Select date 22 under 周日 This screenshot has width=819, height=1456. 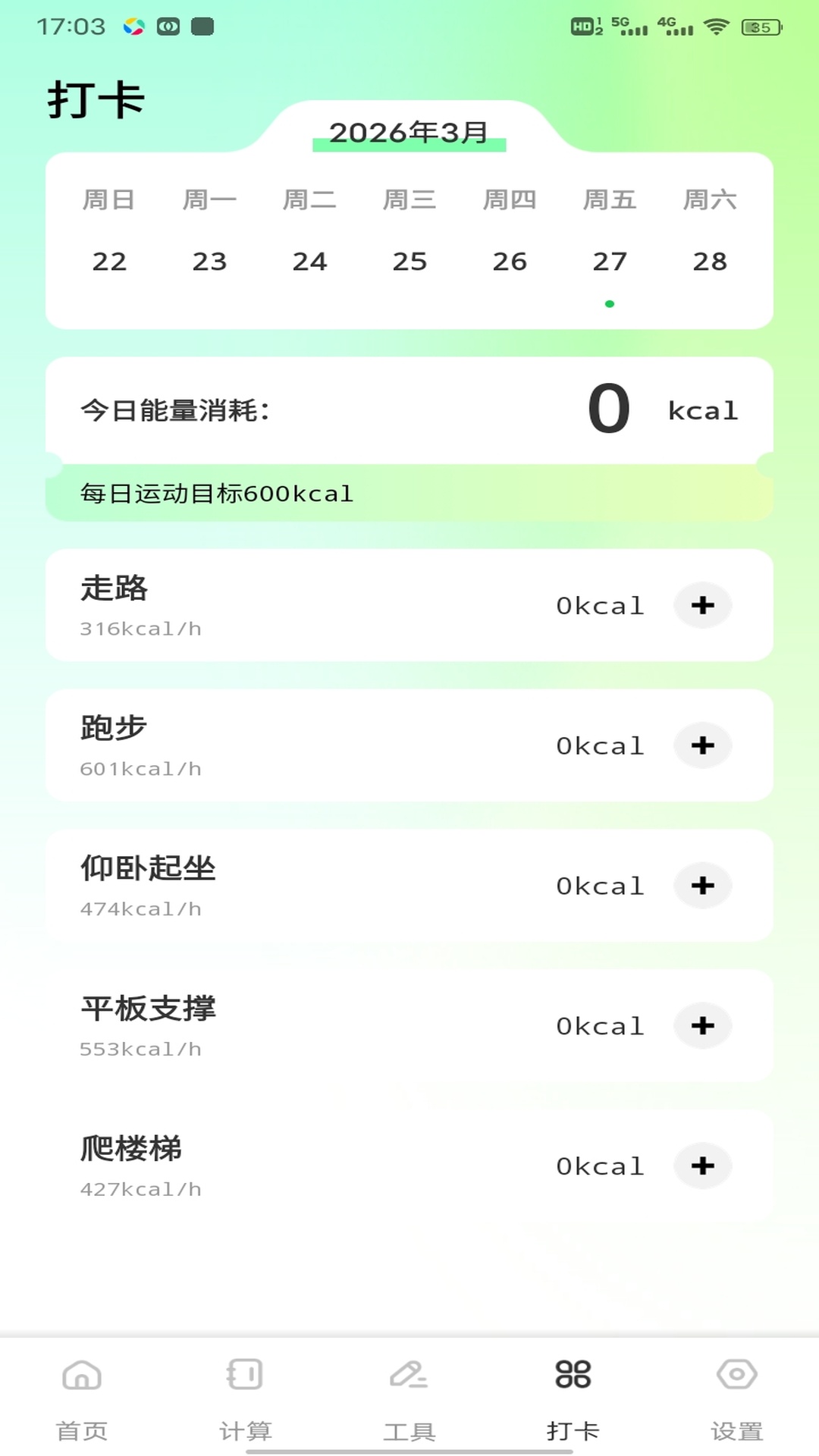(x=110, y=262)
